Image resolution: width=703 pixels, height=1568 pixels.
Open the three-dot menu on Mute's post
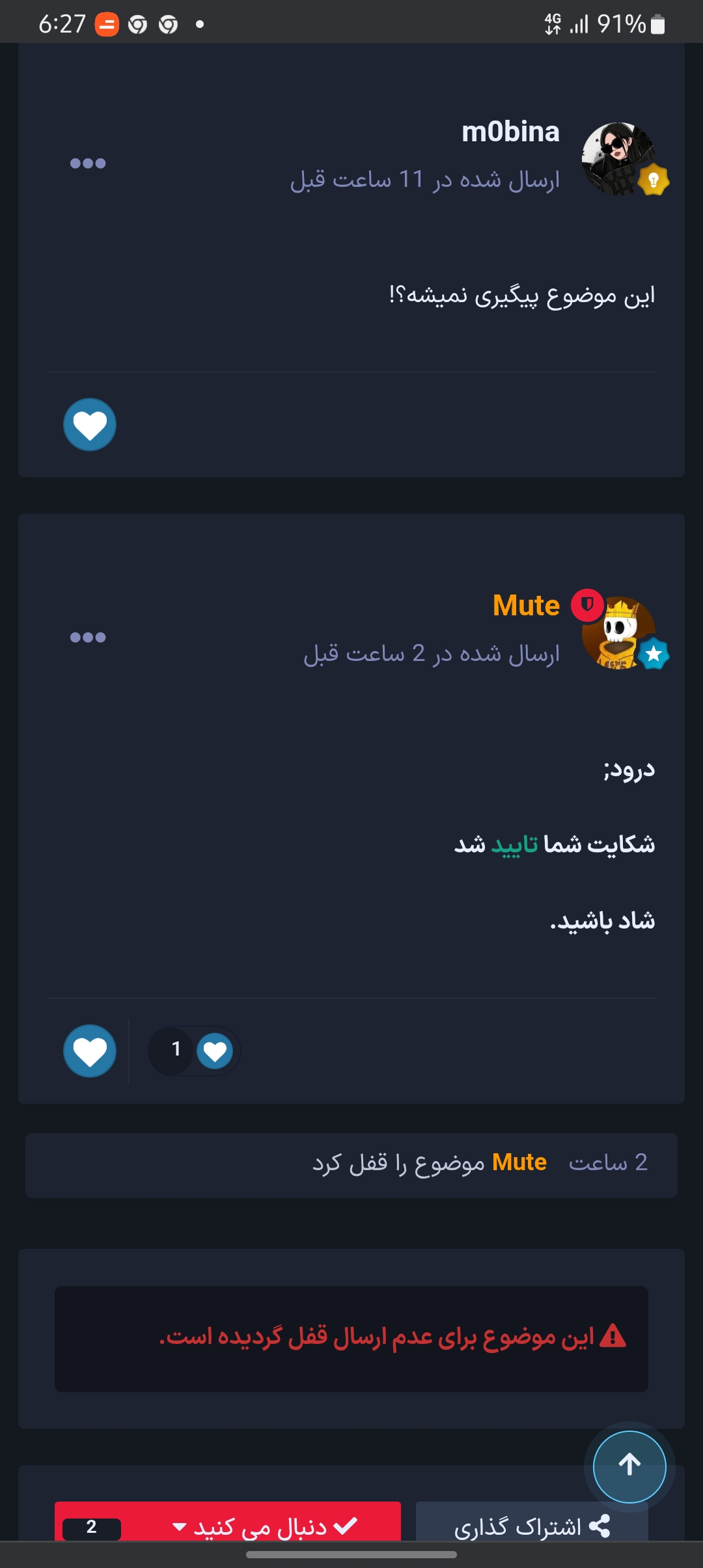click(x=88, y=637)
